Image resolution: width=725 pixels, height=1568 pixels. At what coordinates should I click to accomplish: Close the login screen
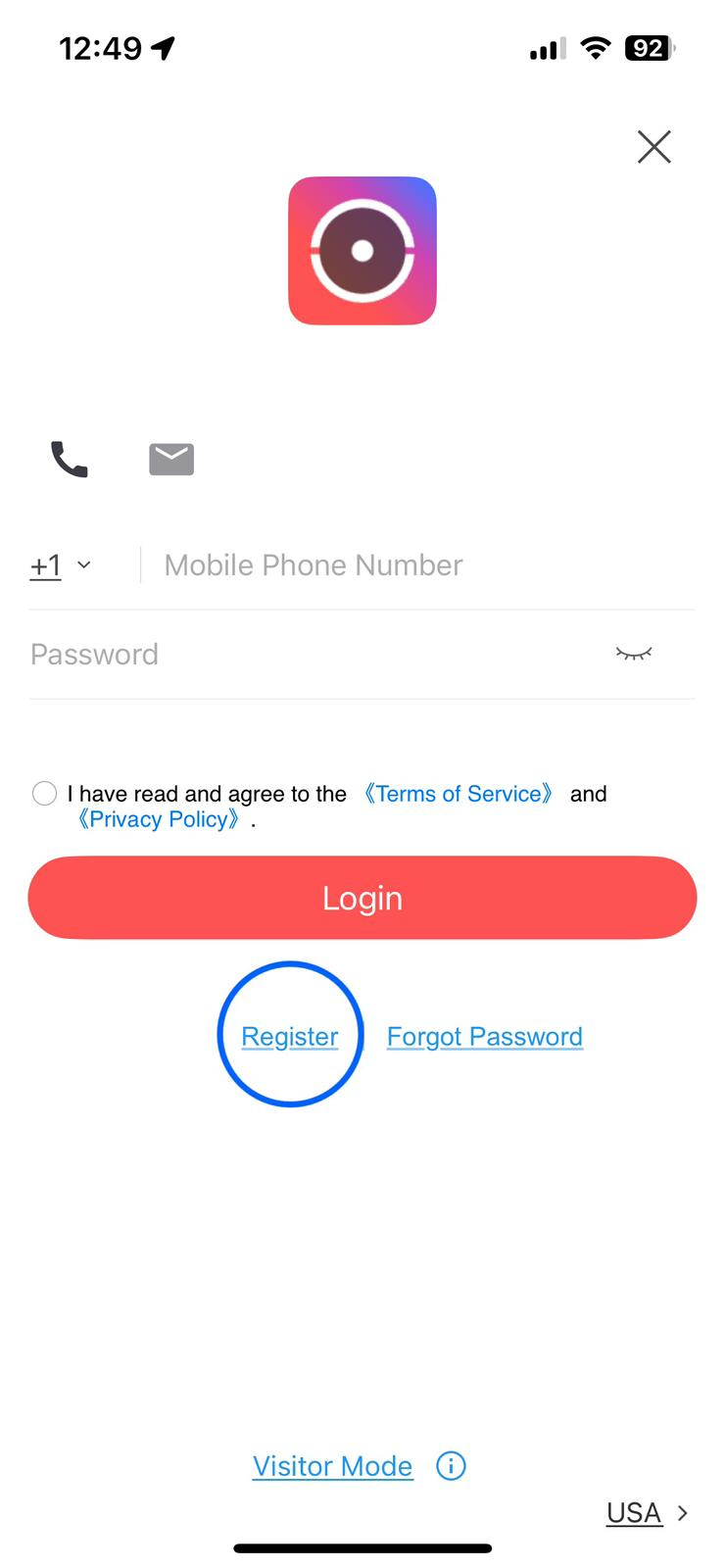pyautogui.click(x=653, y=147)
